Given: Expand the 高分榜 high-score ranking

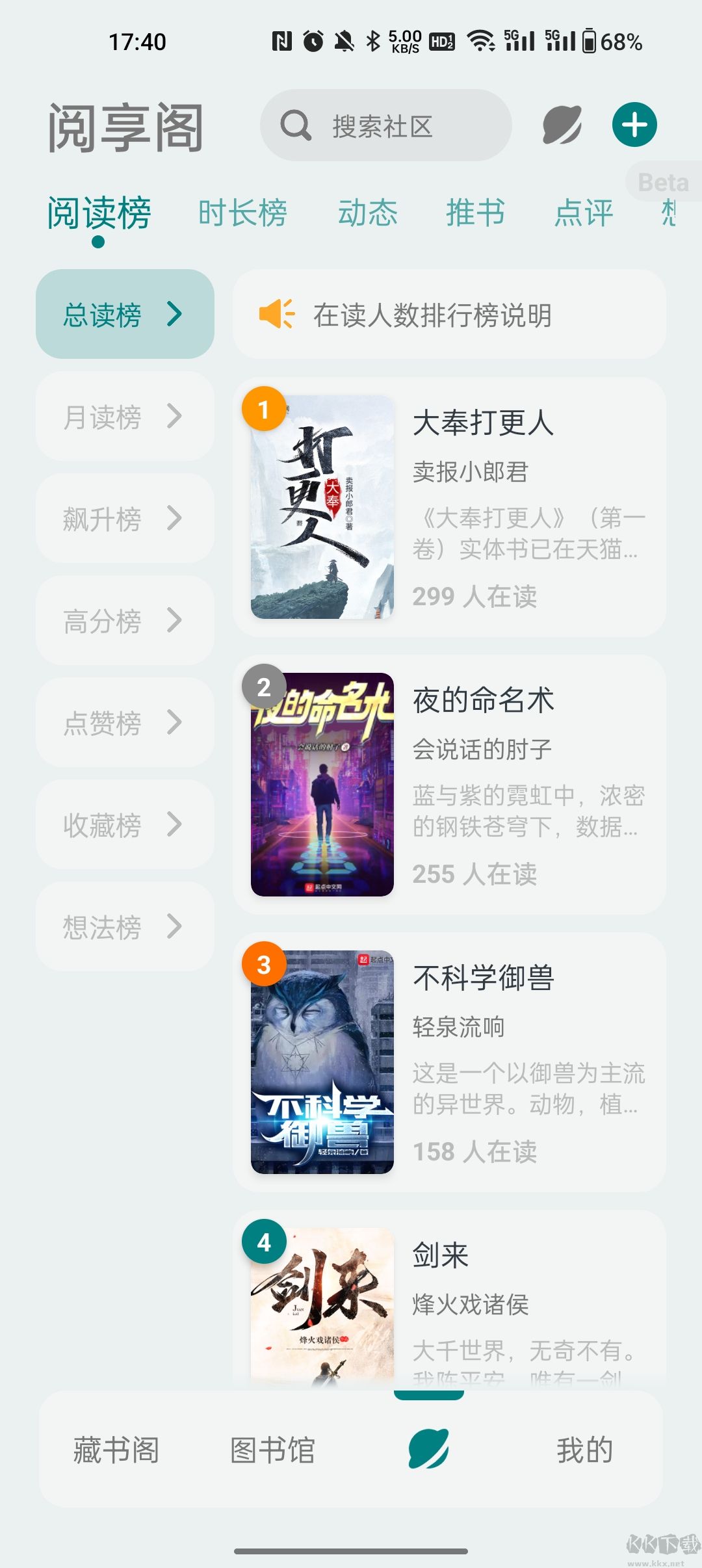Looking at the screenshot, I should (x=124, y=621).
